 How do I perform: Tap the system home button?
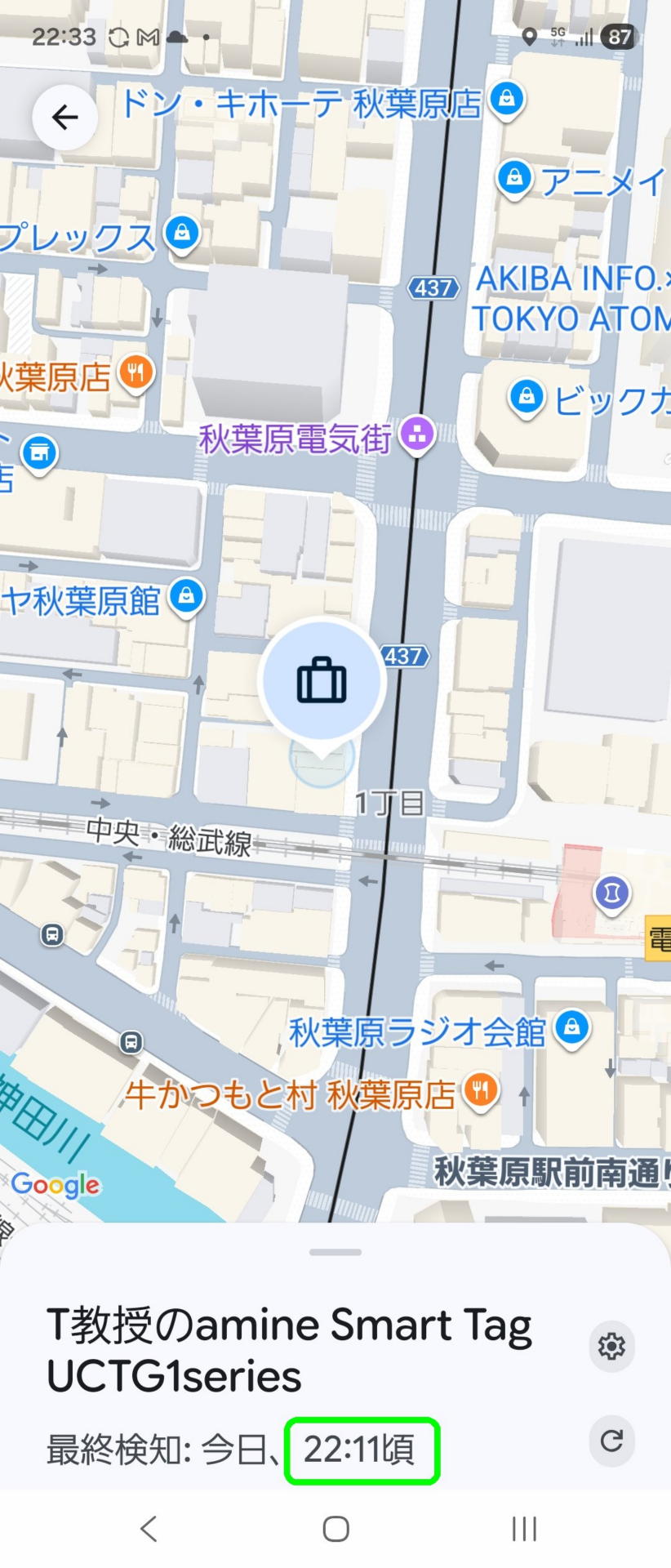coord(335,1529)
